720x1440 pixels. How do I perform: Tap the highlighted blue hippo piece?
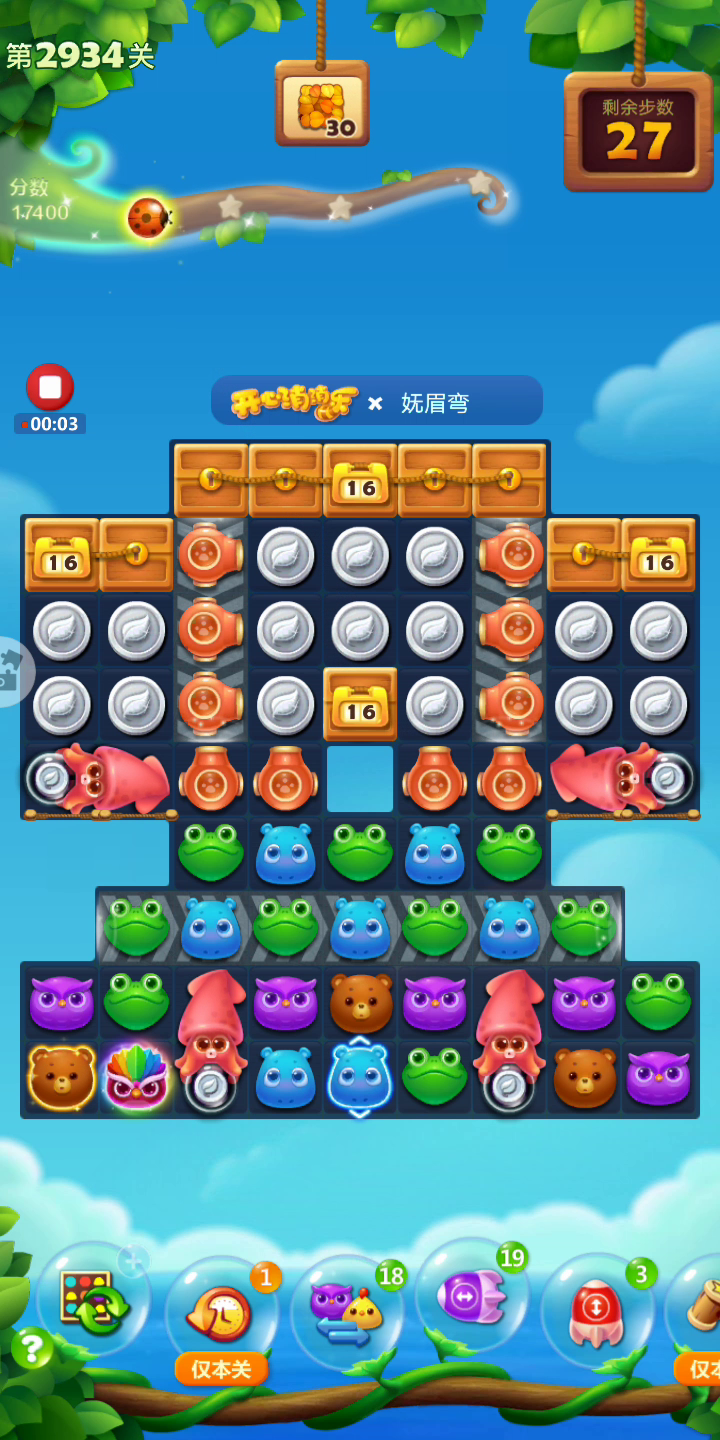(x=359, y=1076)
